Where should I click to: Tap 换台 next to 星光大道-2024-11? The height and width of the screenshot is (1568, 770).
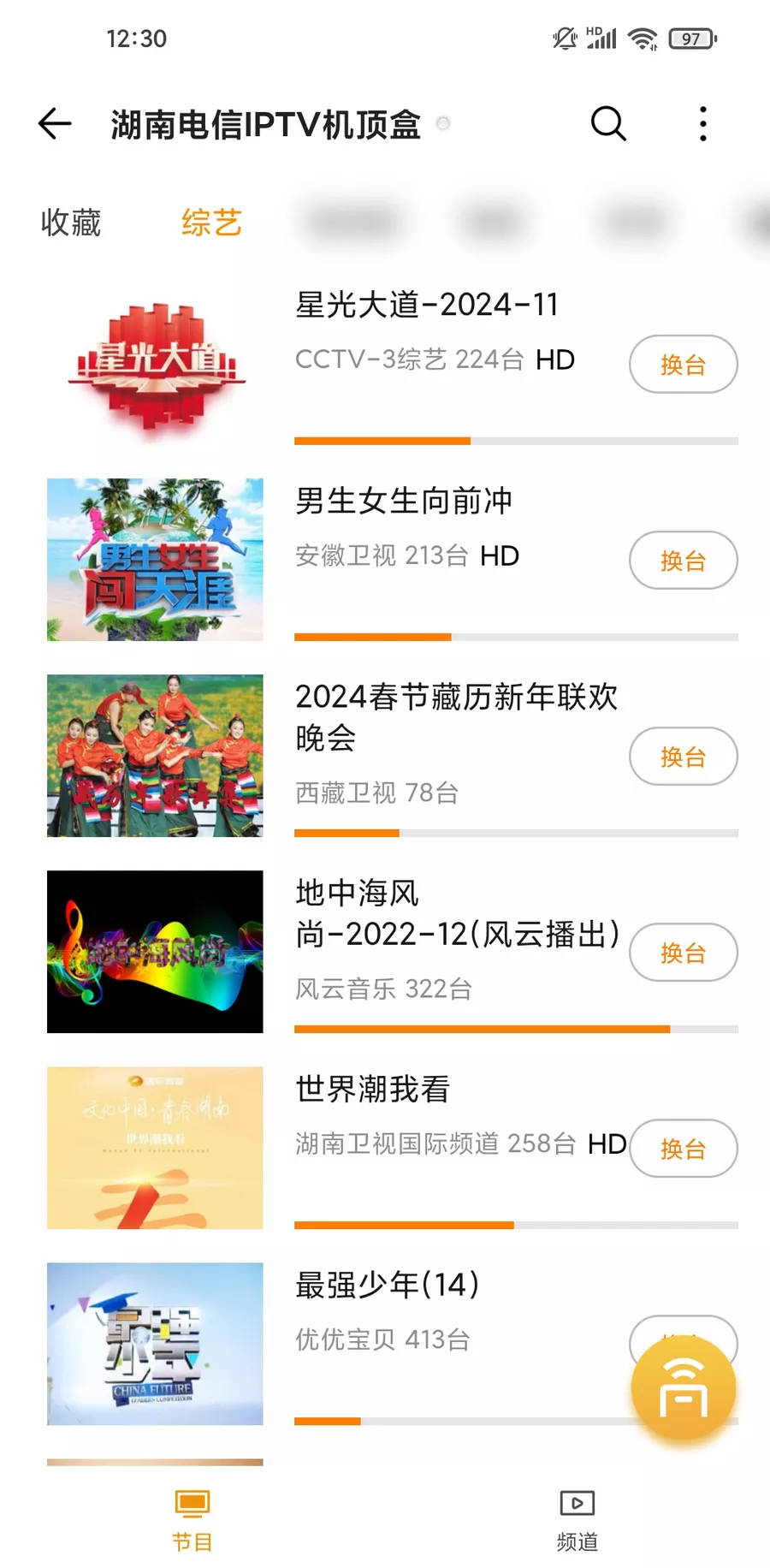tap(683, 364)
